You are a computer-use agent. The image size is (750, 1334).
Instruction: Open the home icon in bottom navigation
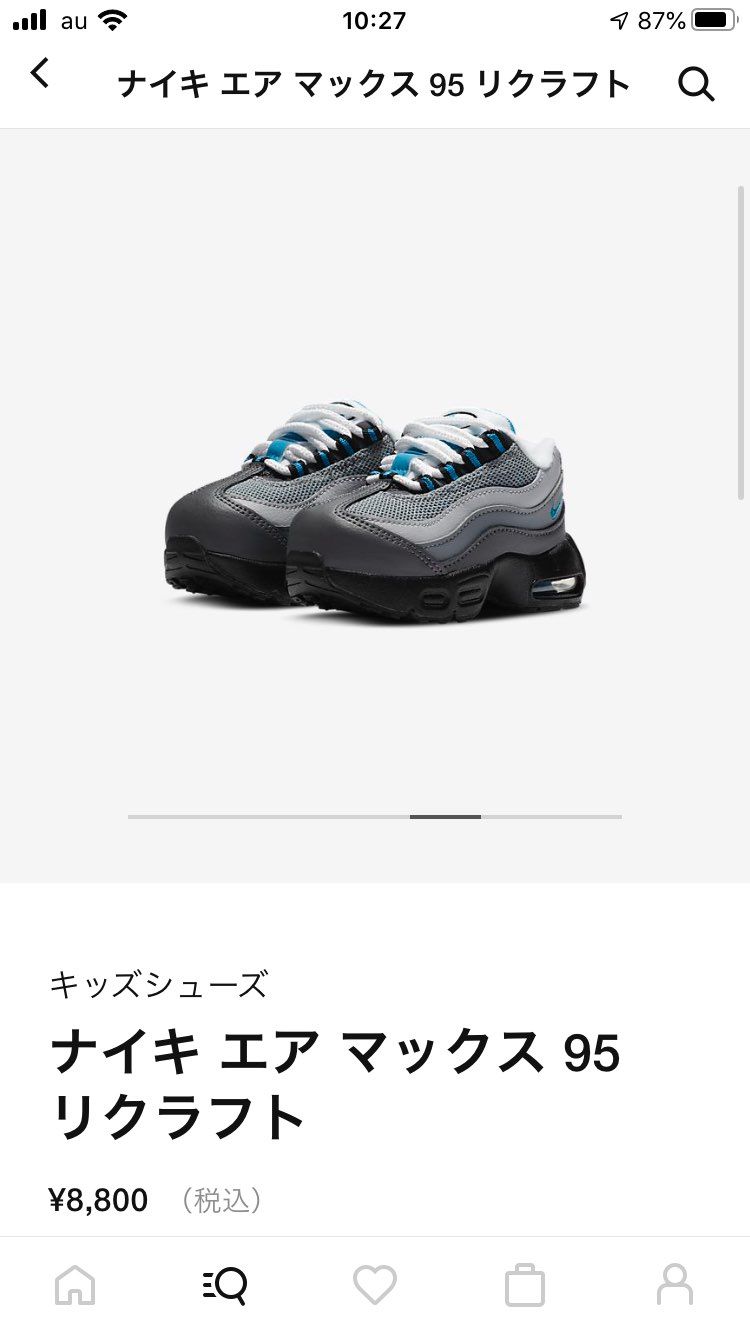click(x=75, y=1285)
